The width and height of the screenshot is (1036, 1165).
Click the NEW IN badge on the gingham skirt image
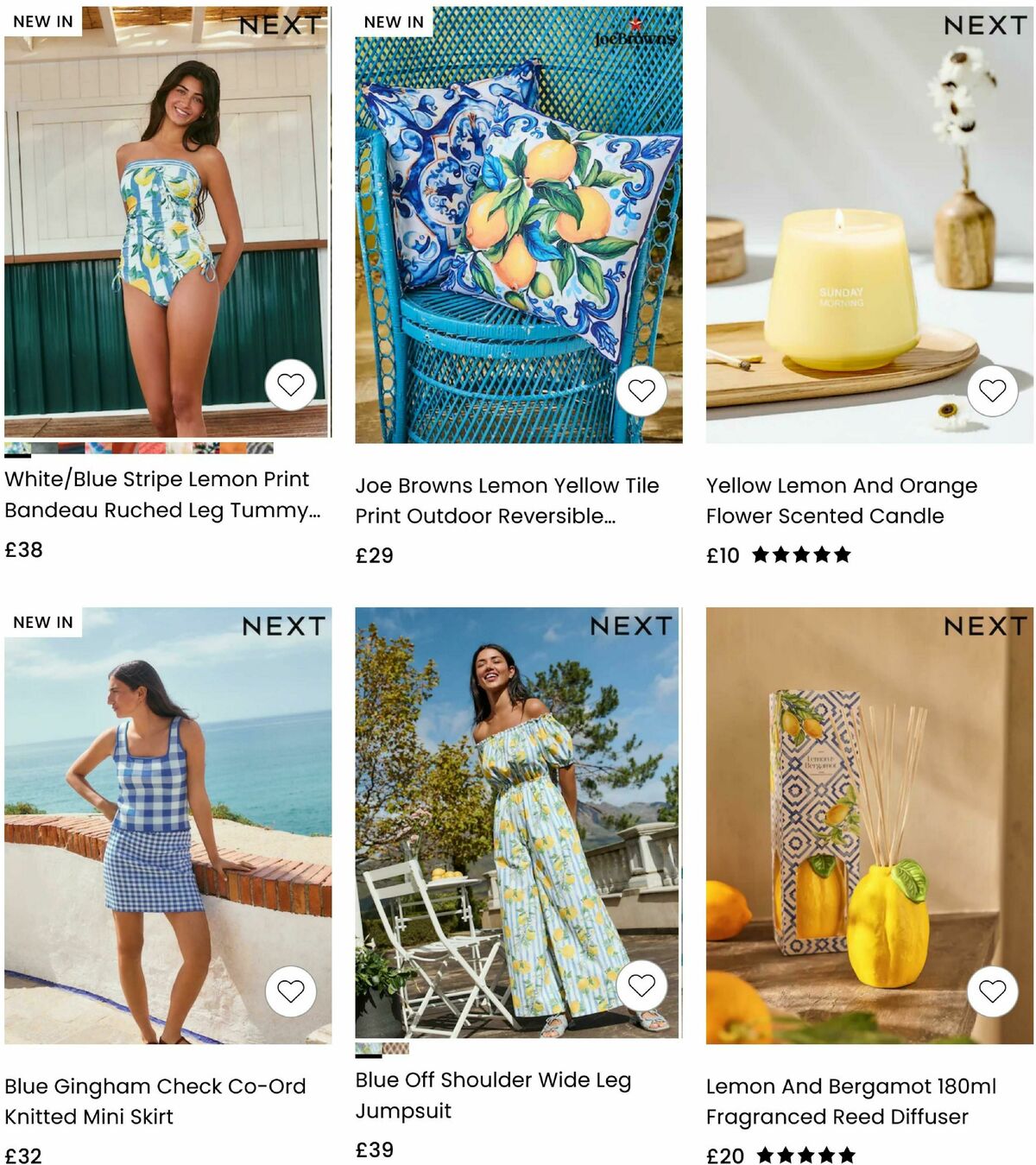point(42,620)
